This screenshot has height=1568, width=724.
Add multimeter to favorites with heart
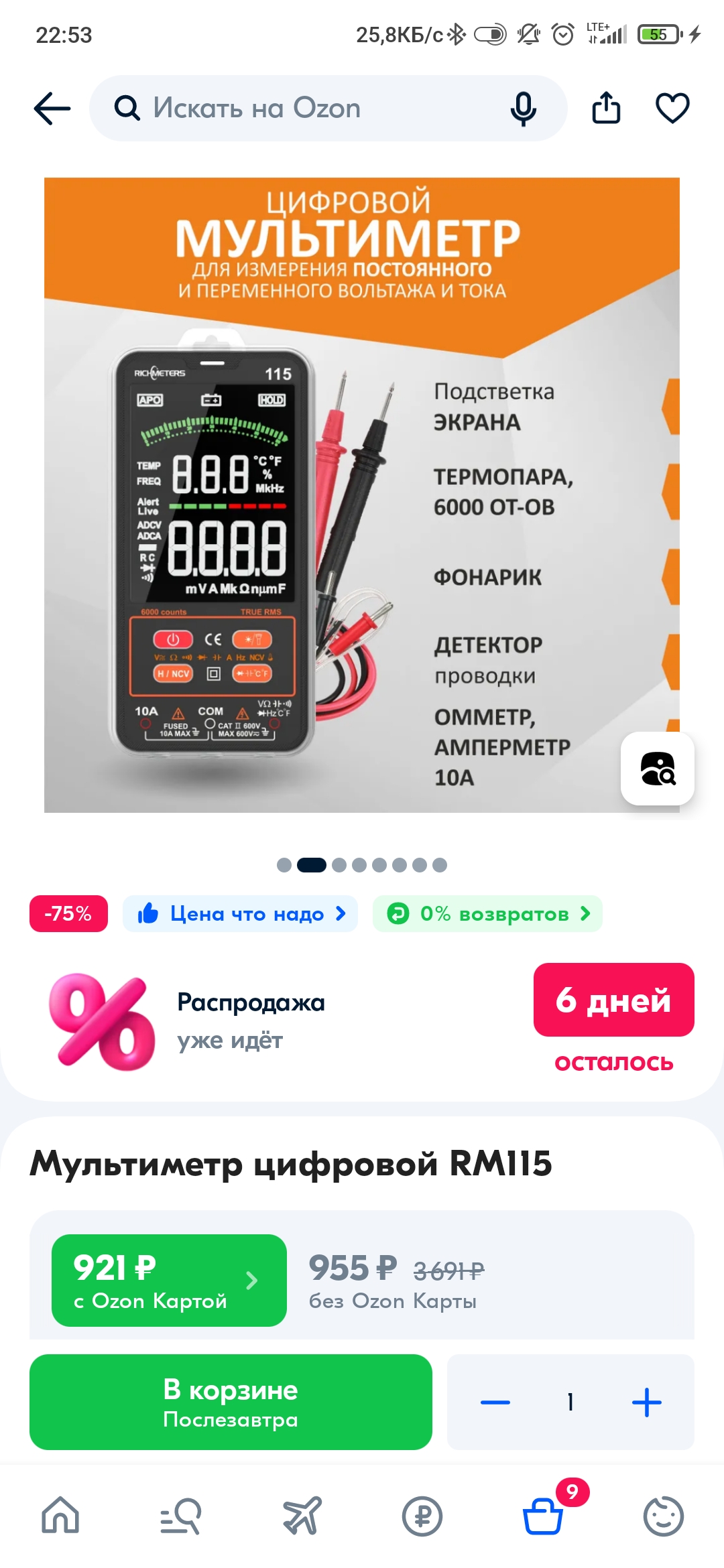[x=672, y=109]
